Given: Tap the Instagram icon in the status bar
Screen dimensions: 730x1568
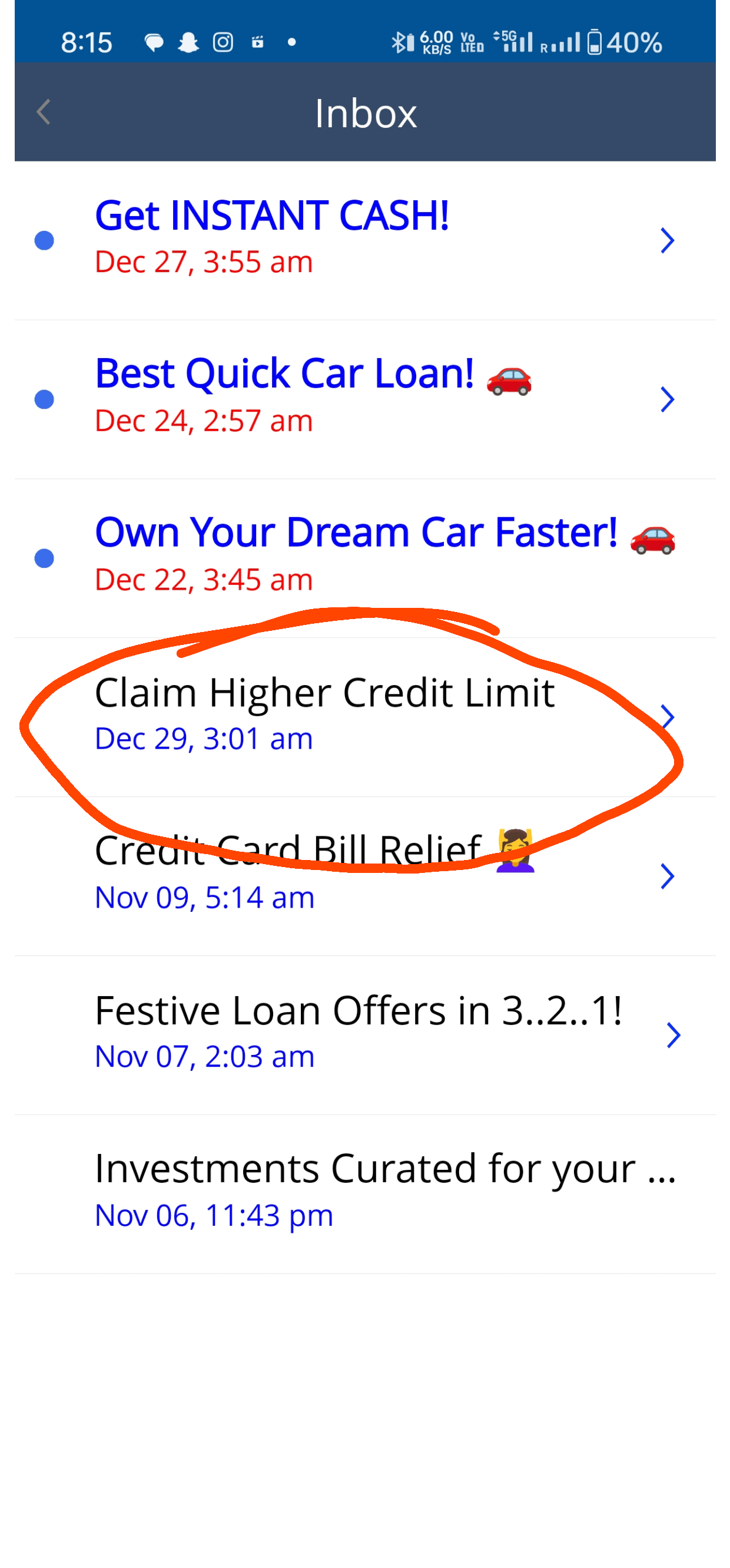Looking at the screenshot, I should (223, 42).
